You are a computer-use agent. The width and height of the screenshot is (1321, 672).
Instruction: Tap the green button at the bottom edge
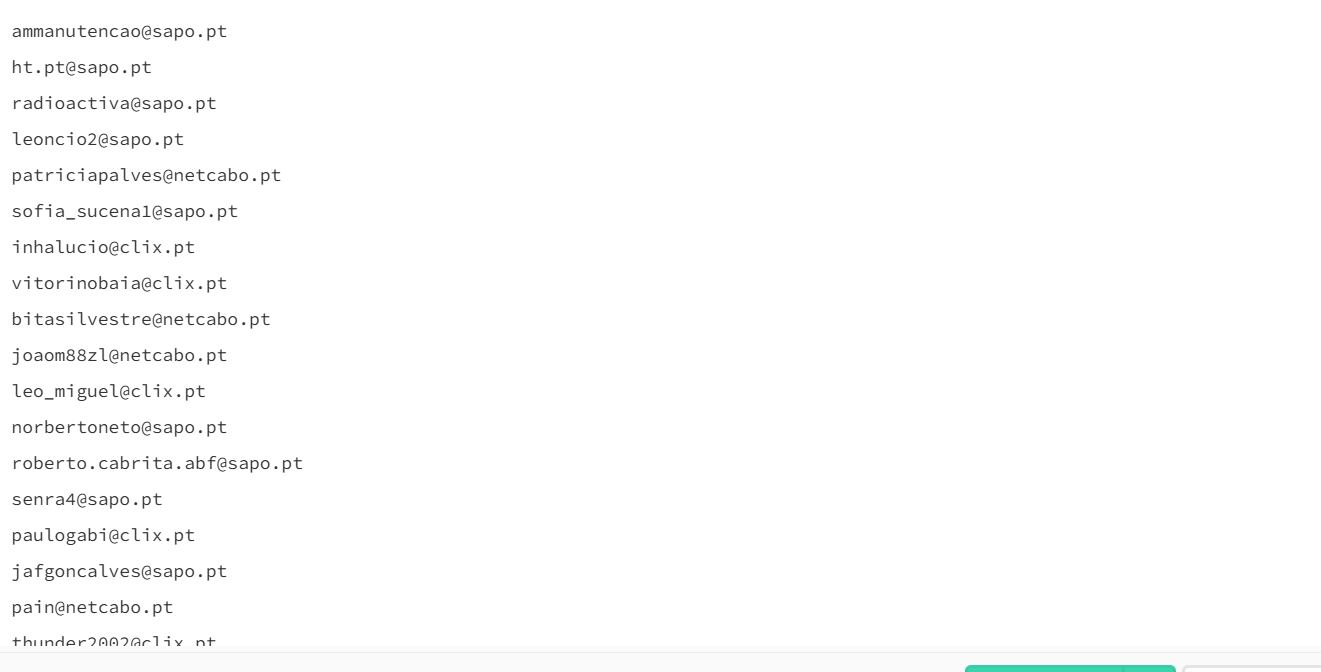[x=1044, y=668]
